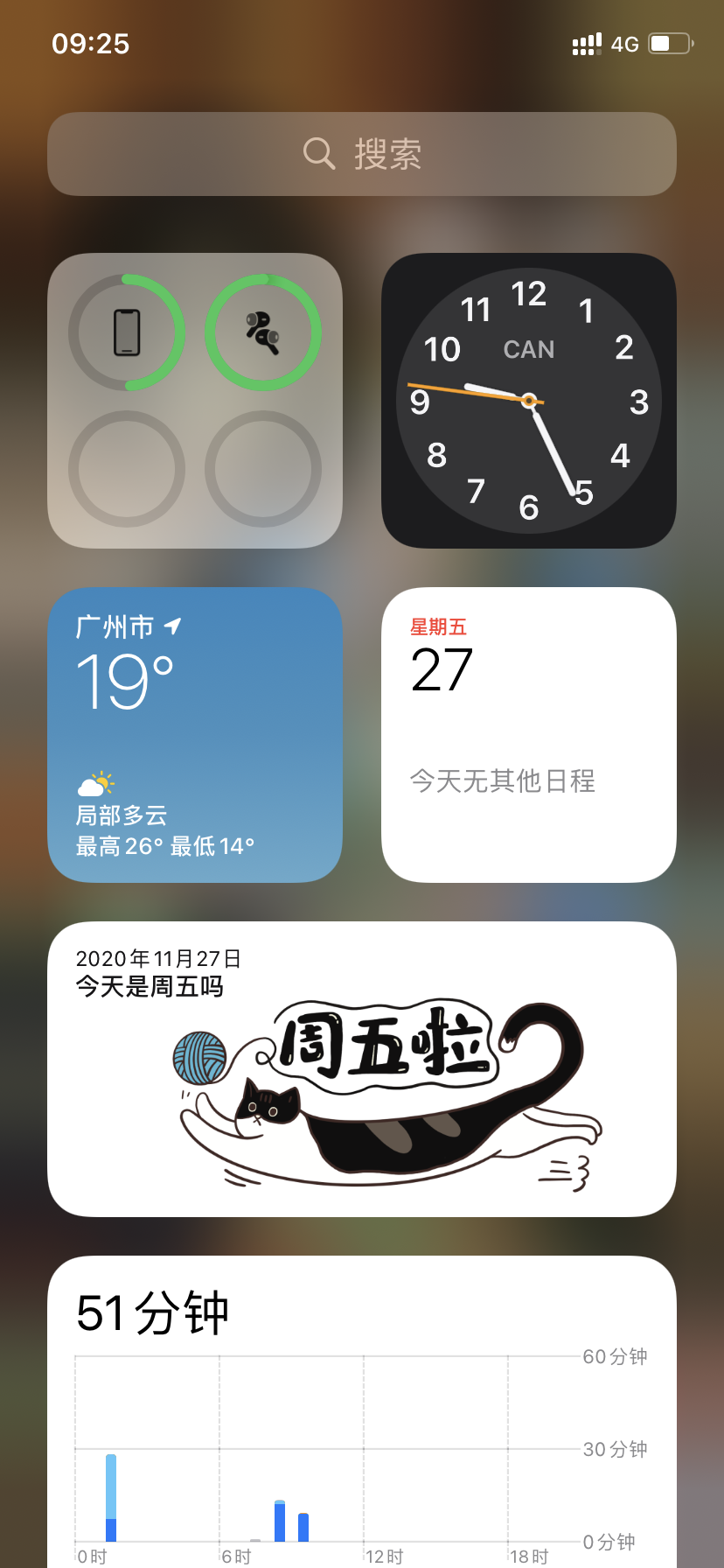The height and width of the screenshot is (1568, 724).
Task: Tap the 搜索 search field
Action: pyautogui.click(x=362, y=154)
